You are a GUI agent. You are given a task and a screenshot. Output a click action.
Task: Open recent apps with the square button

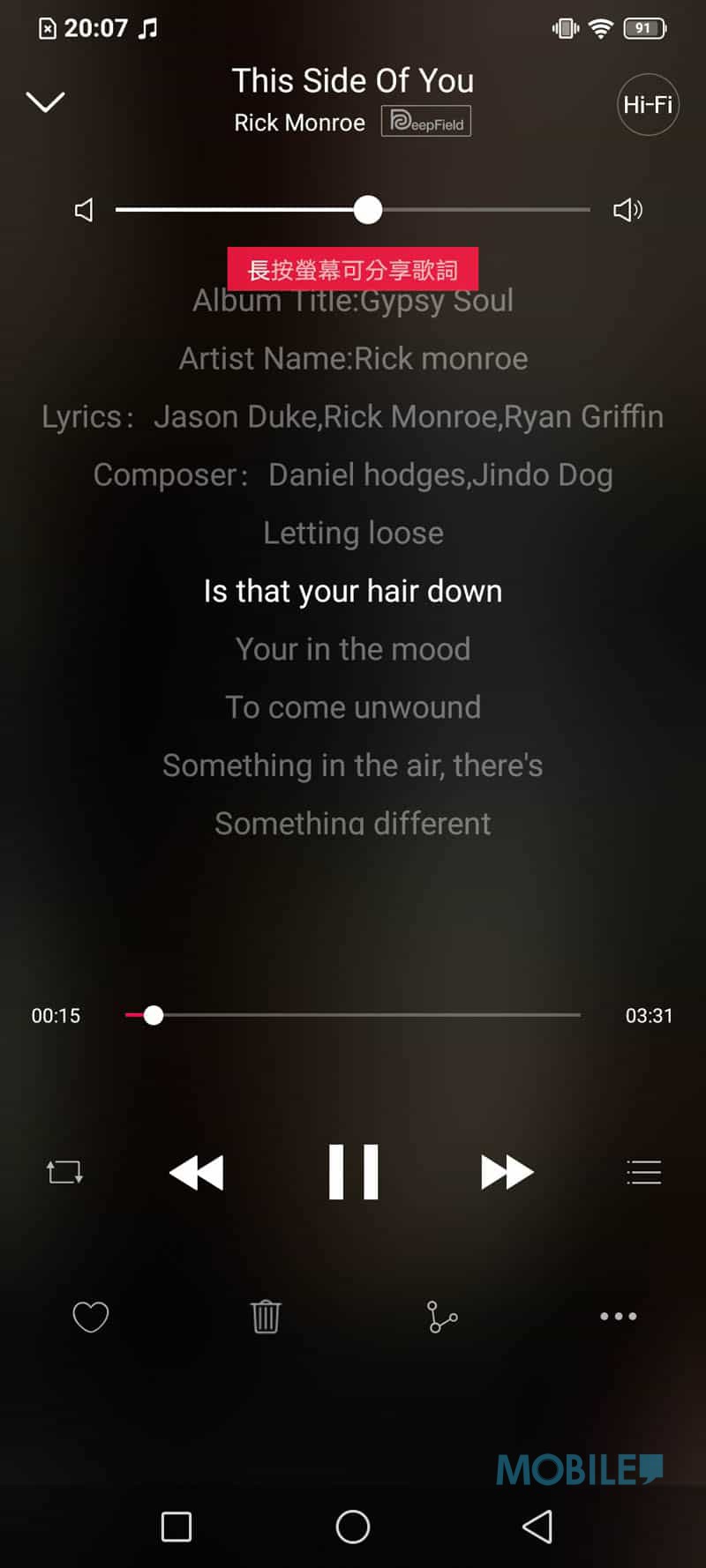tap(176, 1527)
